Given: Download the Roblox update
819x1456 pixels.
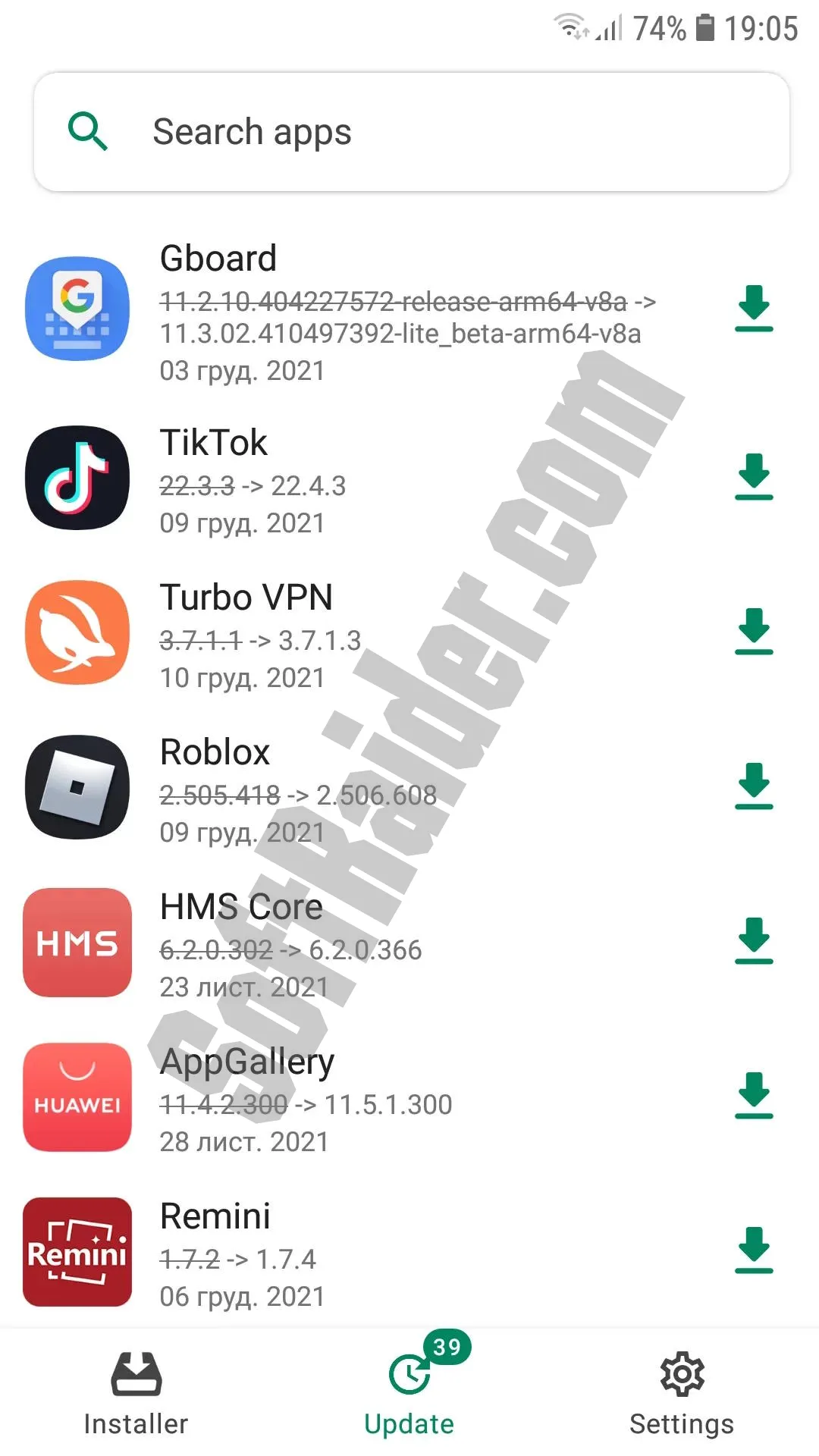Looking at the screenshot, I should click(754, 786).
